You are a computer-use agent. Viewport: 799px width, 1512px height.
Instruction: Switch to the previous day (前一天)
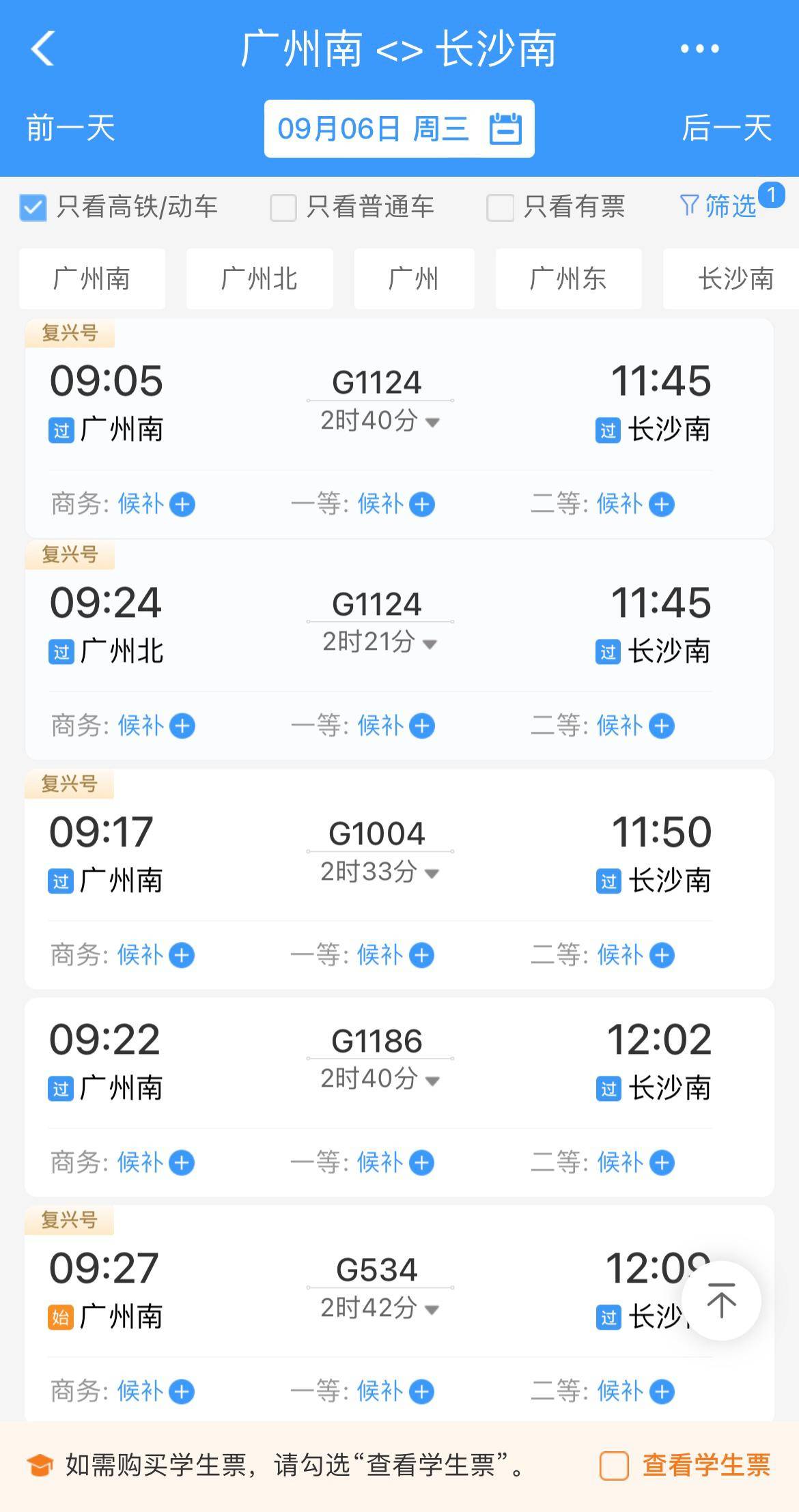(70, 128)
